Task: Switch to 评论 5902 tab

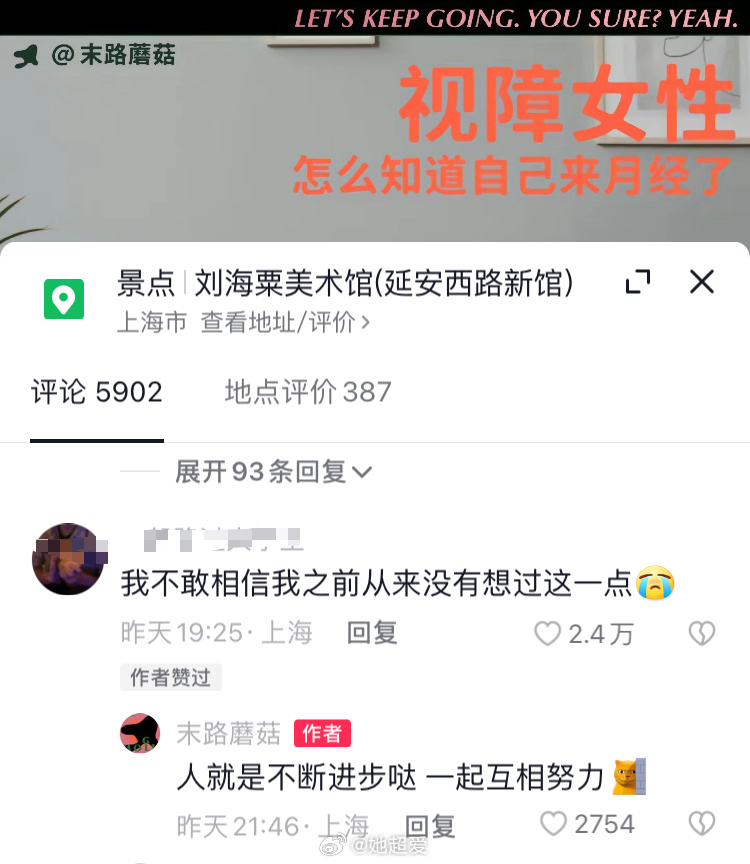Action: [96, 392]
